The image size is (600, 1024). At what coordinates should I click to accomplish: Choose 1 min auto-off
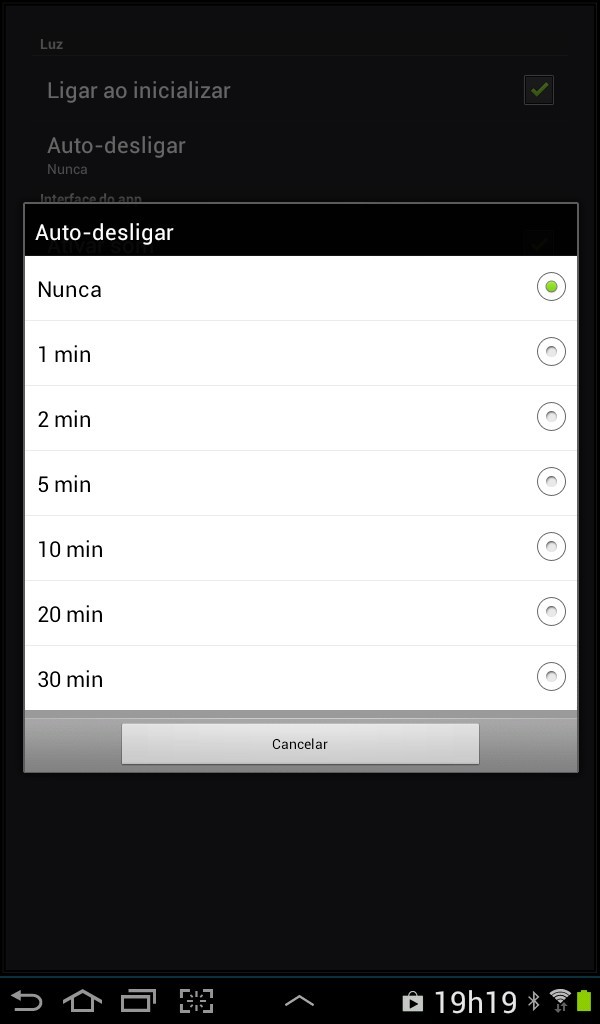point(300,354)
